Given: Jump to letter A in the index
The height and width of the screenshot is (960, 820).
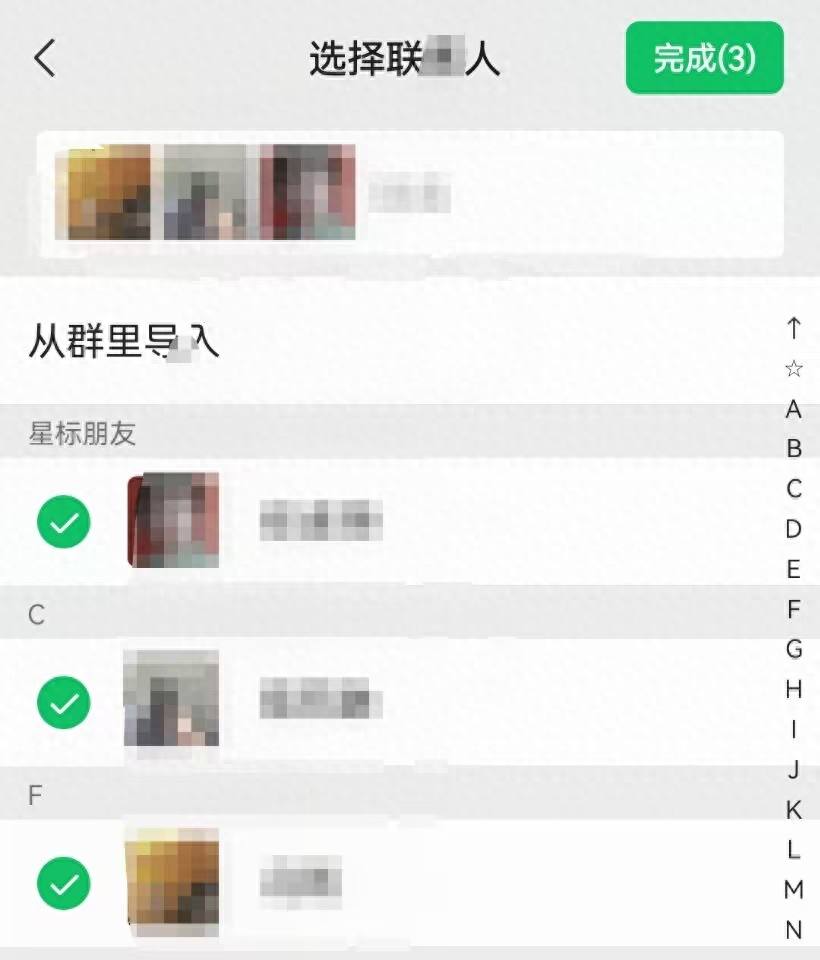Looking at the screenshot, I should click(x=793, y=409).
